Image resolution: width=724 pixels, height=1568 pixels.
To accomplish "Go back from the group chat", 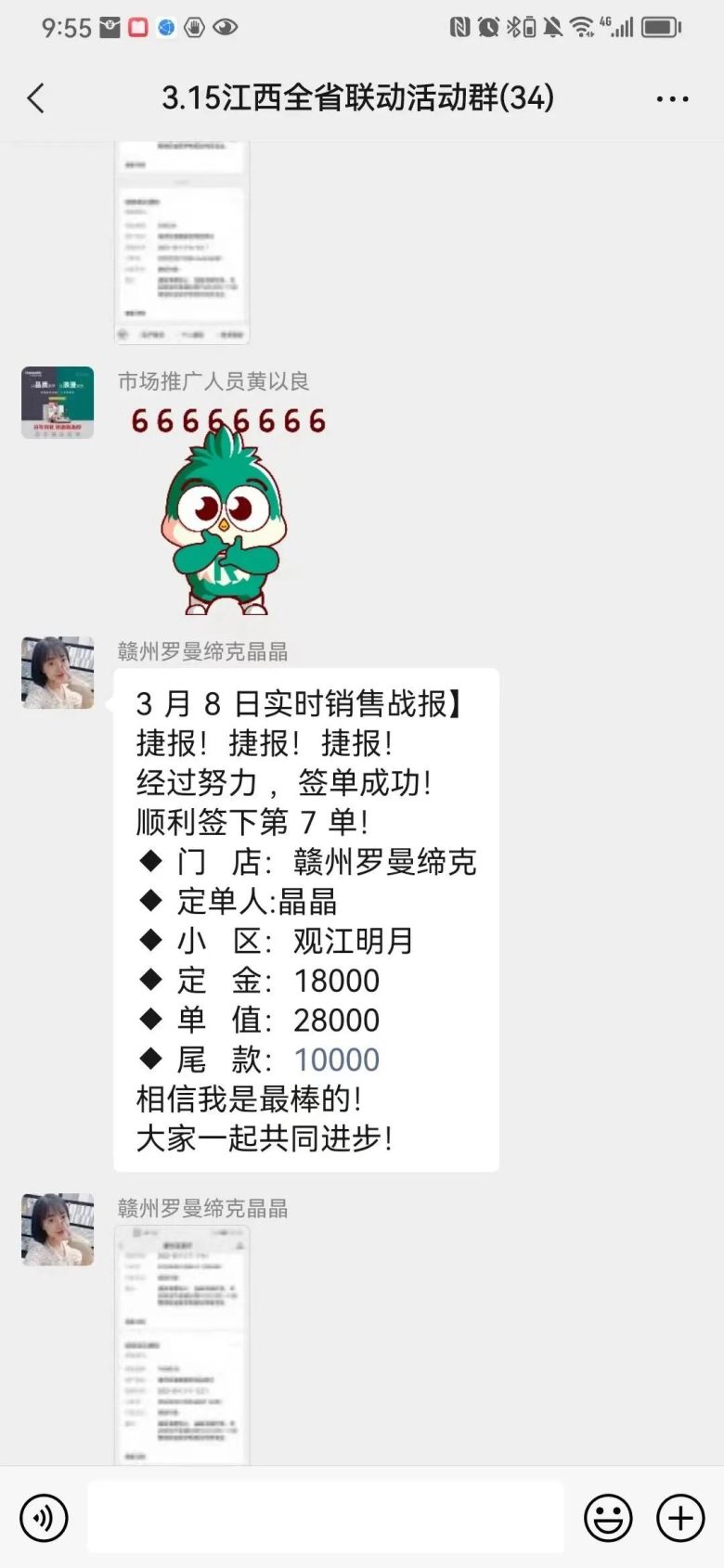I will (x=36, y=97).
